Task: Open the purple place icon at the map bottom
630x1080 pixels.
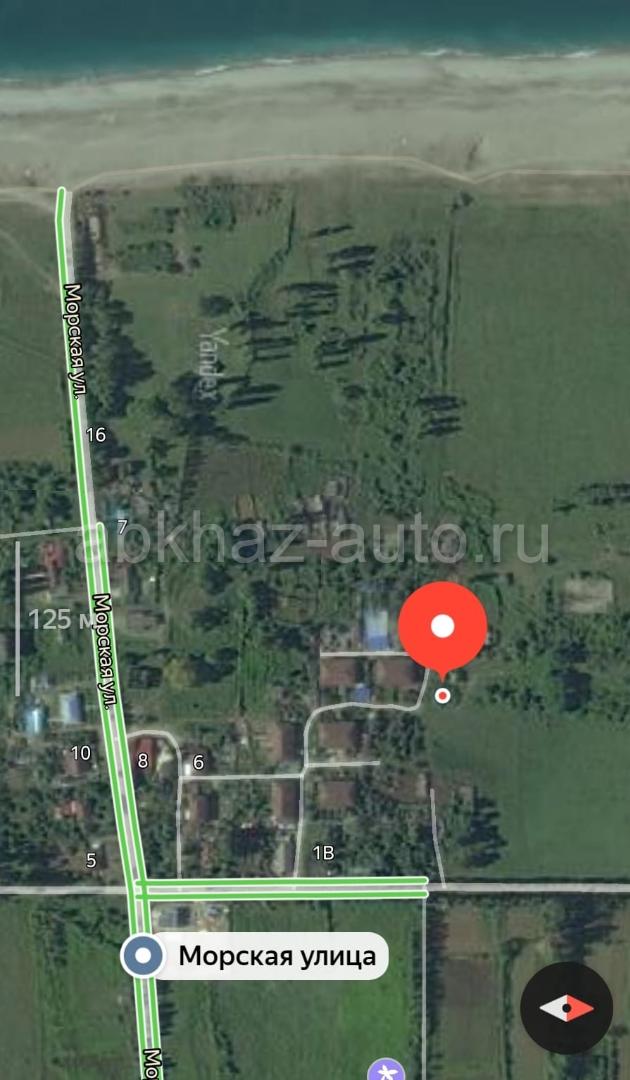Action: coord(386,1070)
